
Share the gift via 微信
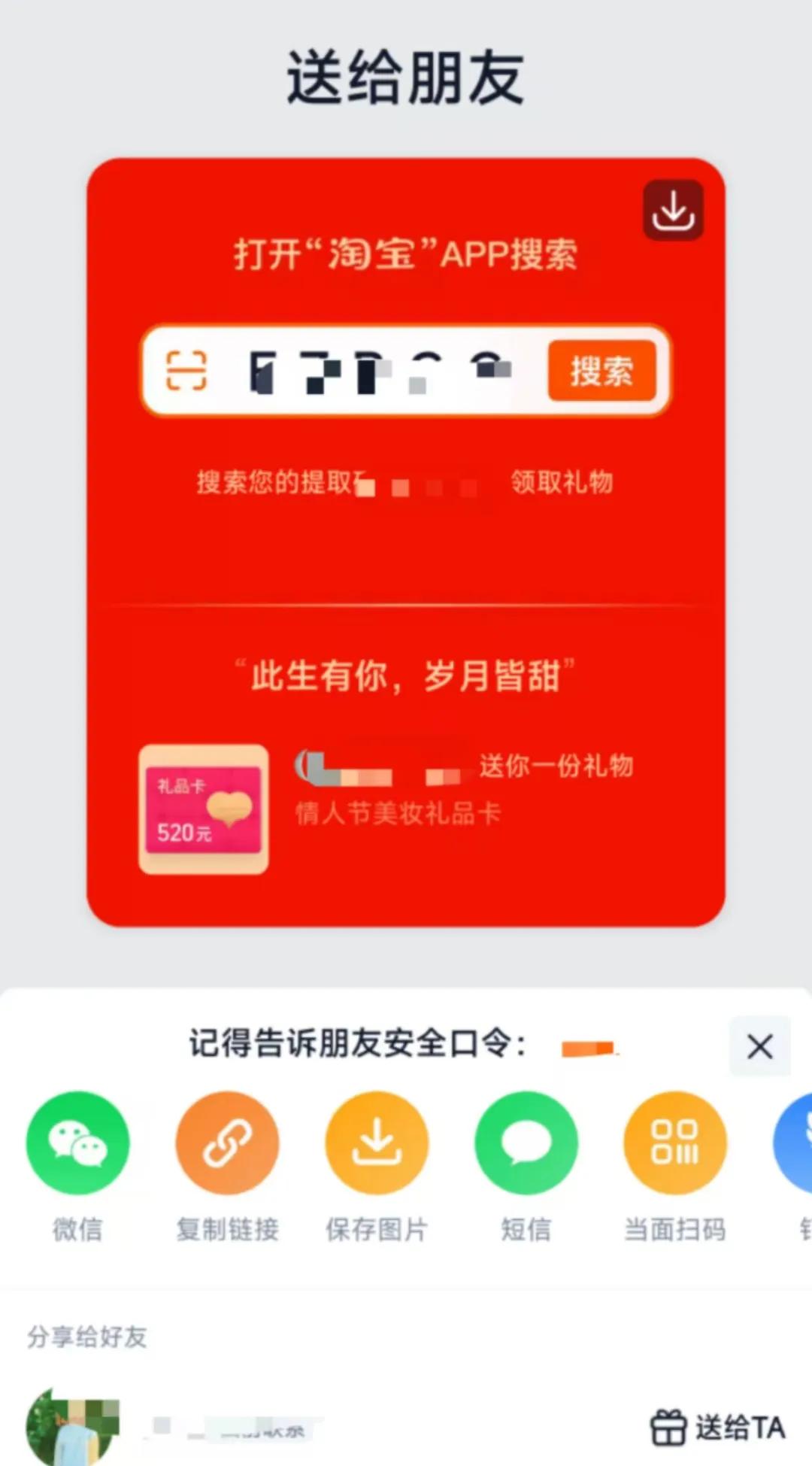(77, 1143)
